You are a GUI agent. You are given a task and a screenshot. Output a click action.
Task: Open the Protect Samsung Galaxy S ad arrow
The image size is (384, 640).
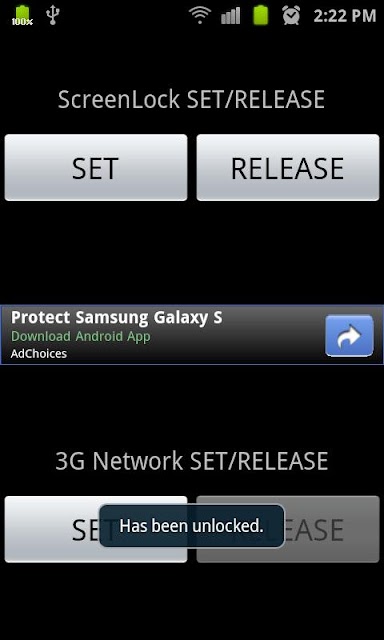(349, 336)
